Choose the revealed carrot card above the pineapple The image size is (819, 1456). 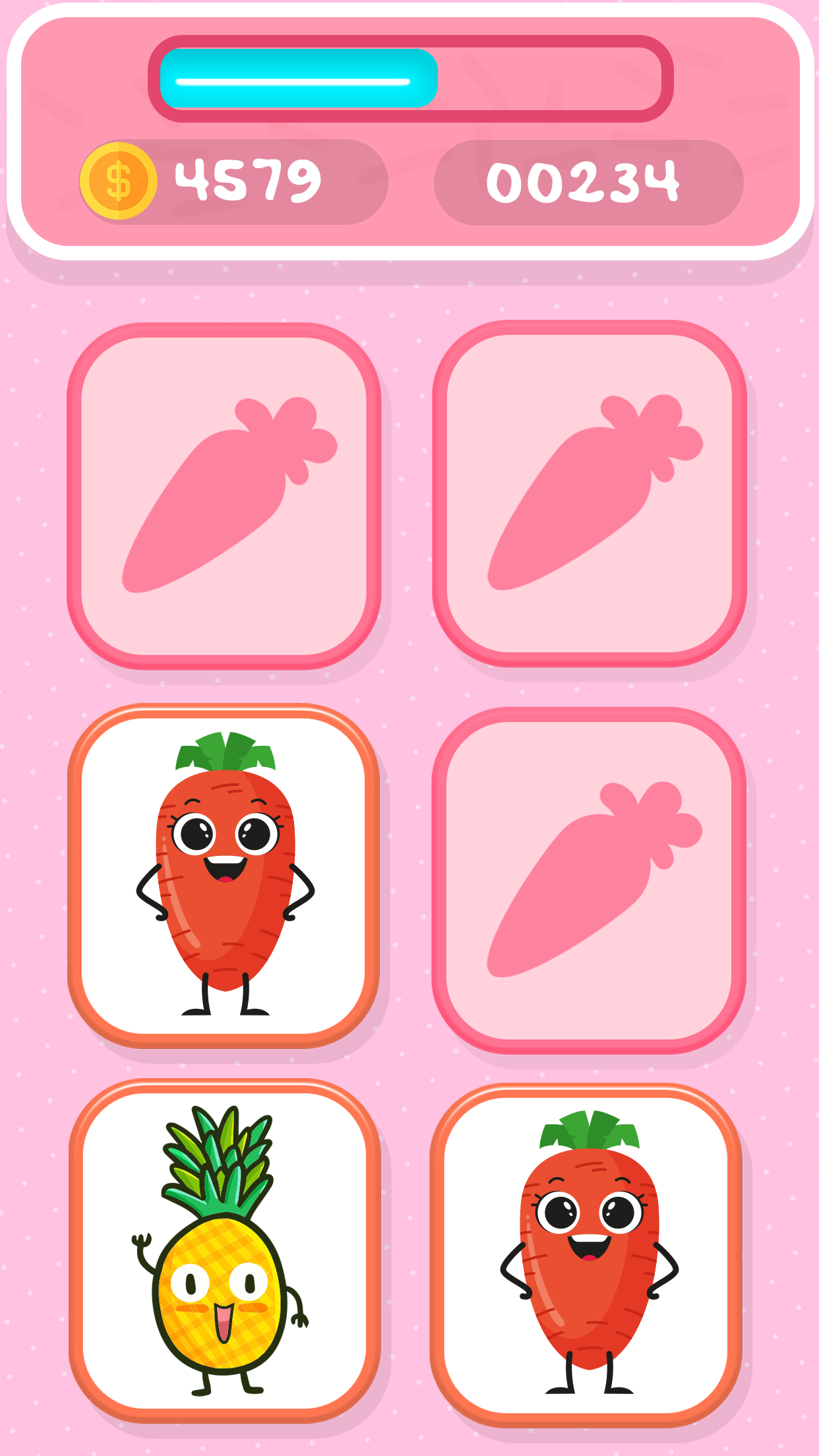point(224,876)
